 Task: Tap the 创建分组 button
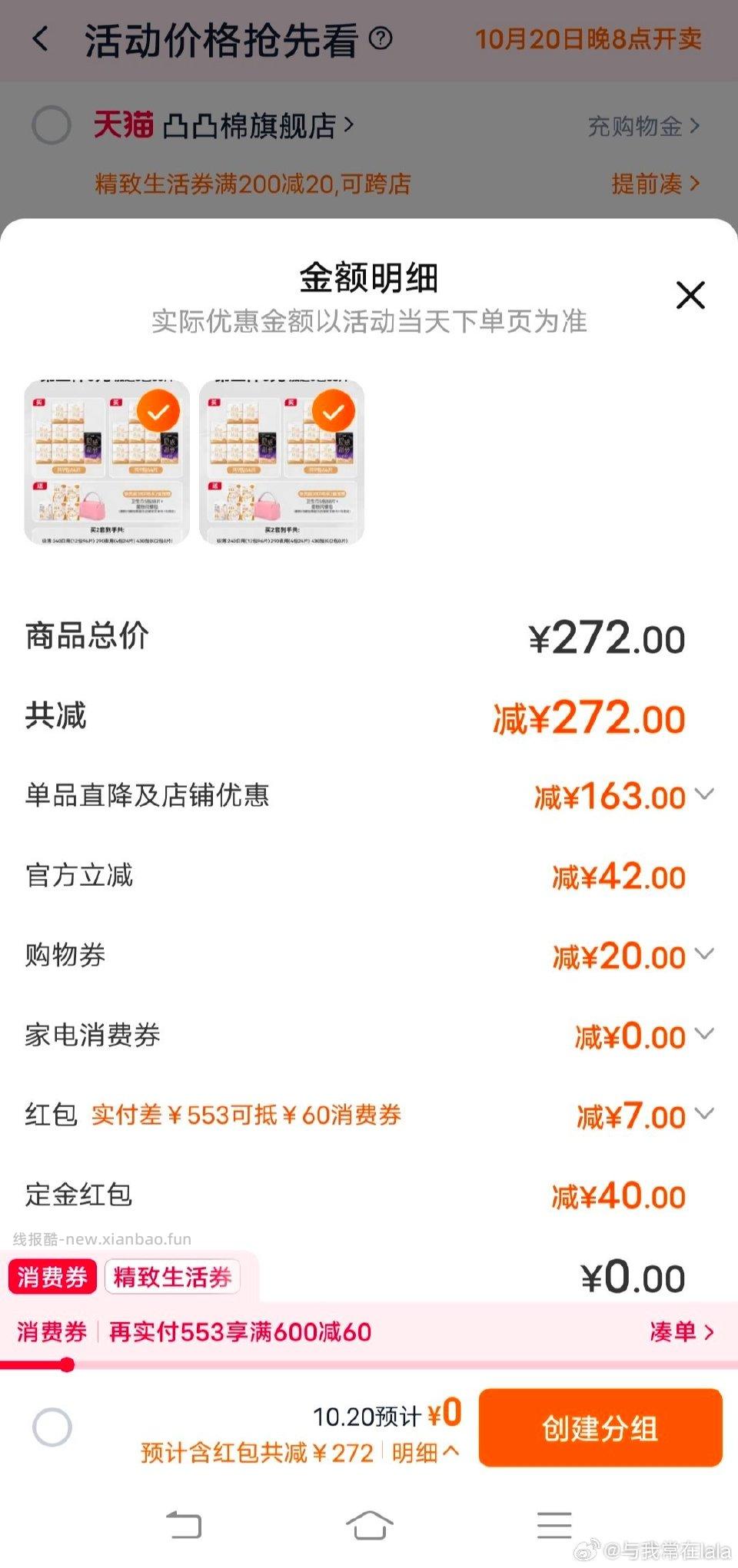[600, 1428]
